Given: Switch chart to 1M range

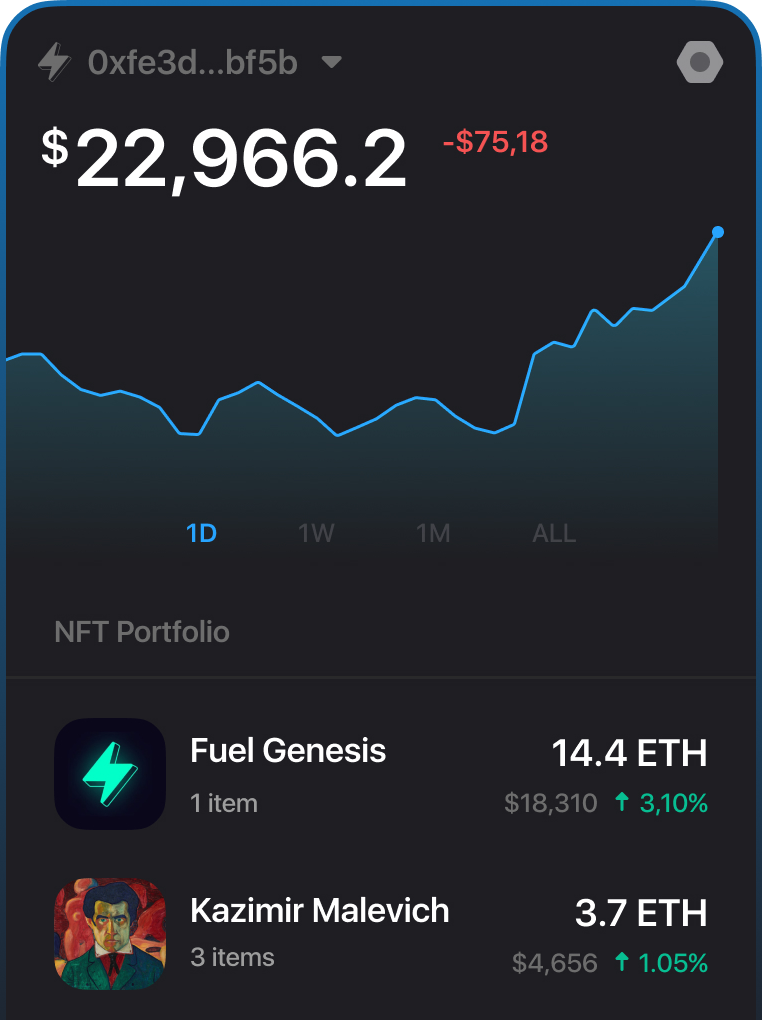Looking at the screenshot, I should point(433,533).
